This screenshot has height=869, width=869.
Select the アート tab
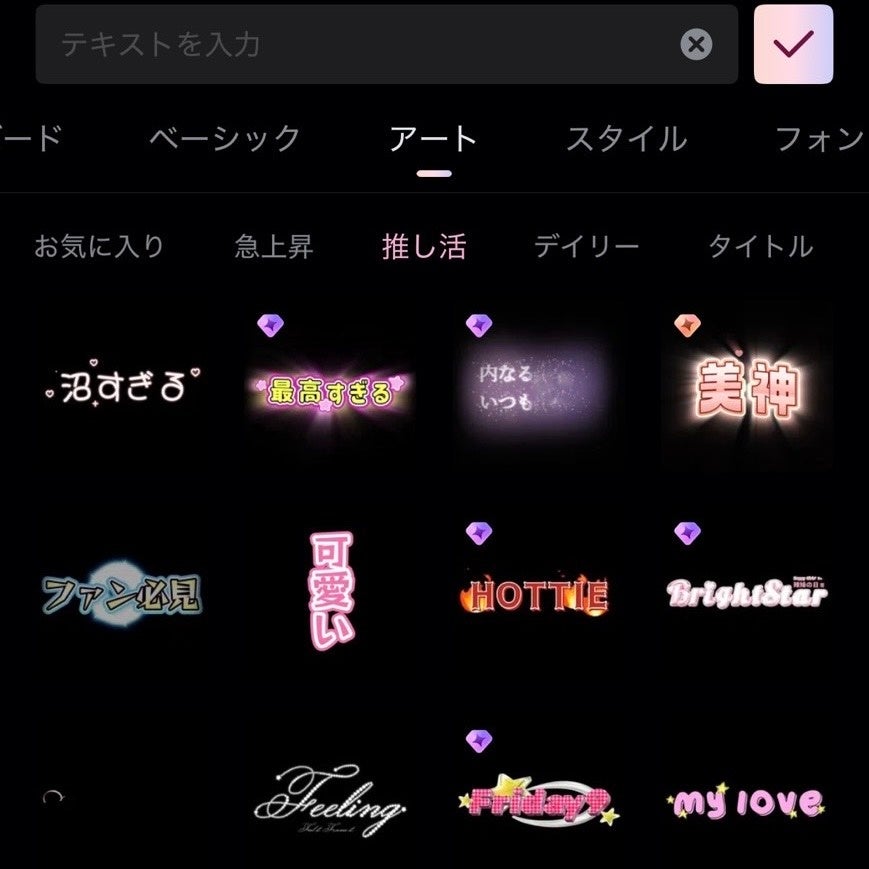433,139
